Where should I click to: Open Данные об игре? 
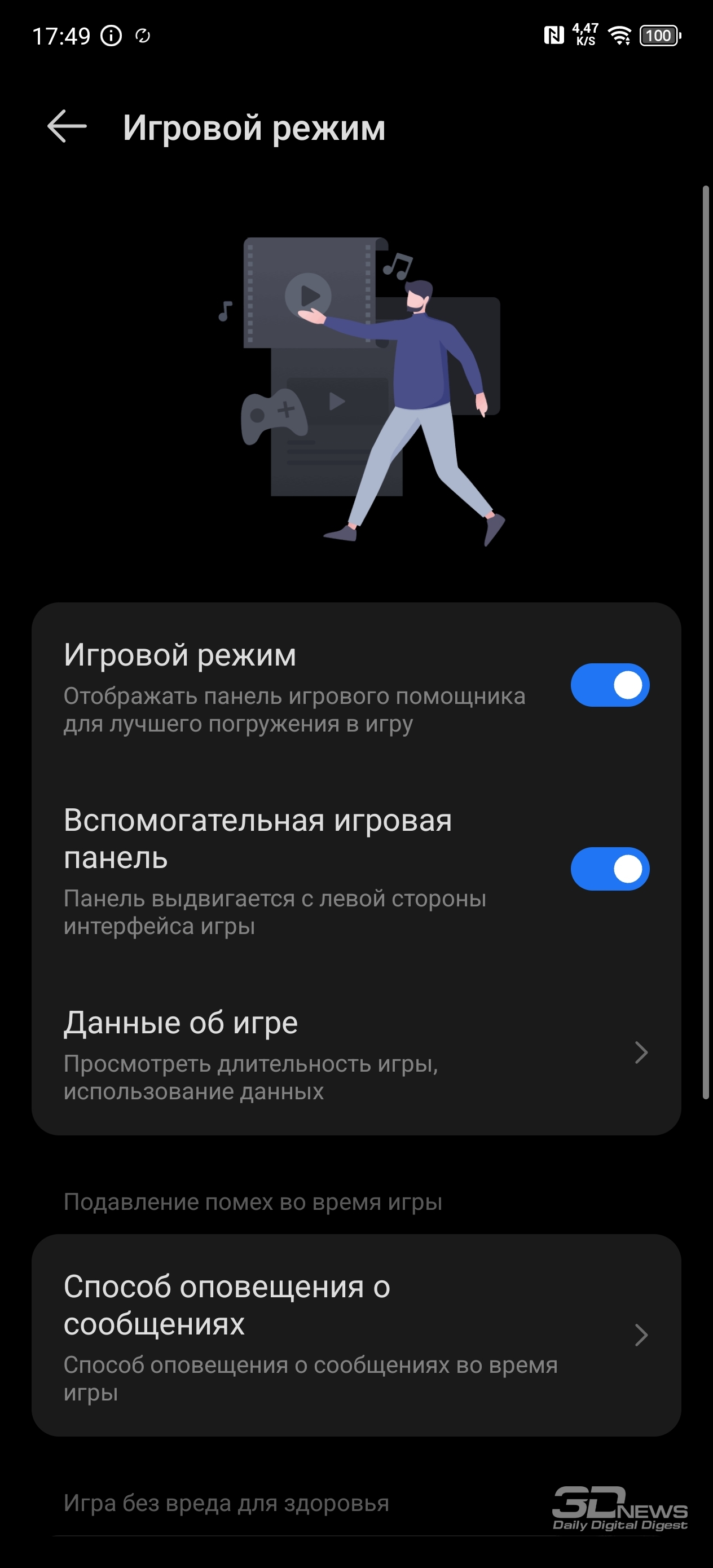click(356, 1052)
